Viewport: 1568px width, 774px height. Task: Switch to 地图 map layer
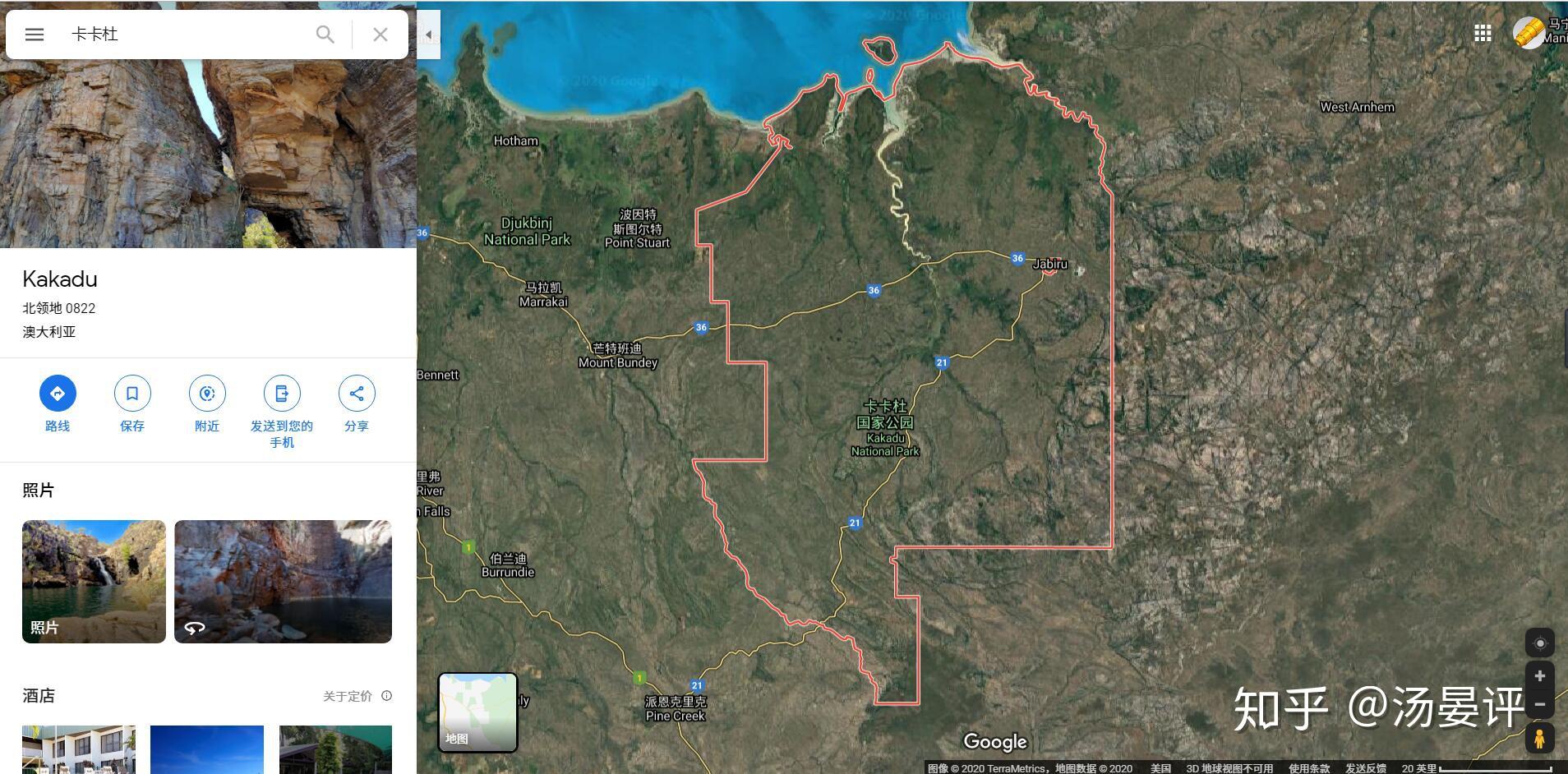tap(477, 712)
